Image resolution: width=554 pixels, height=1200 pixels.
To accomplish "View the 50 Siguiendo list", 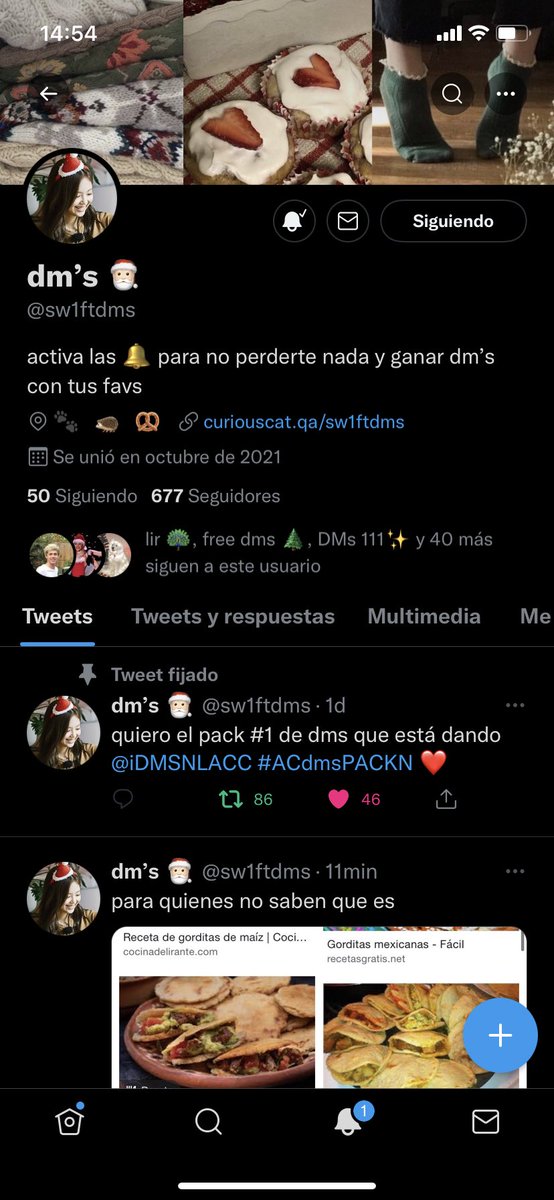I will [82, 496].
